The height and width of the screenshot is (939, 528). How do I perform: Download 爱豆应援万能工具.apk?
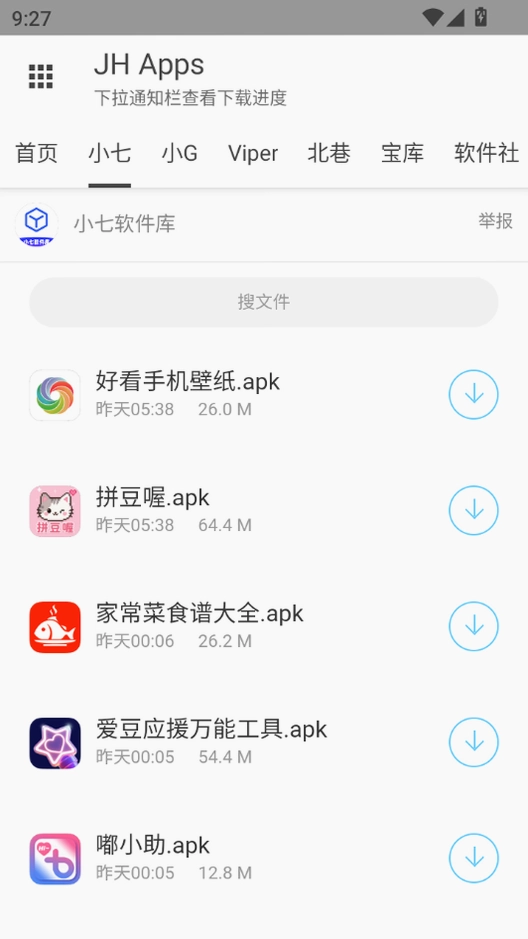tap(474, 743)
